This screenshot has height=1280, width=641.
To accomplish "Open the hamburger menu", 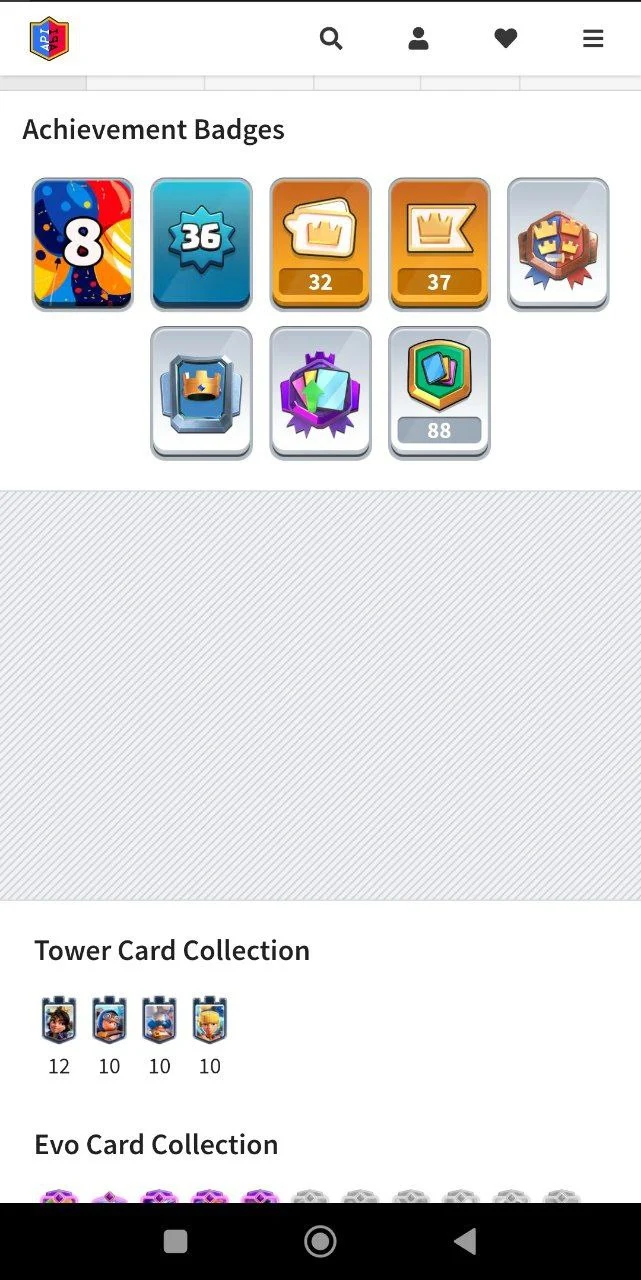I will click(593, 39).
